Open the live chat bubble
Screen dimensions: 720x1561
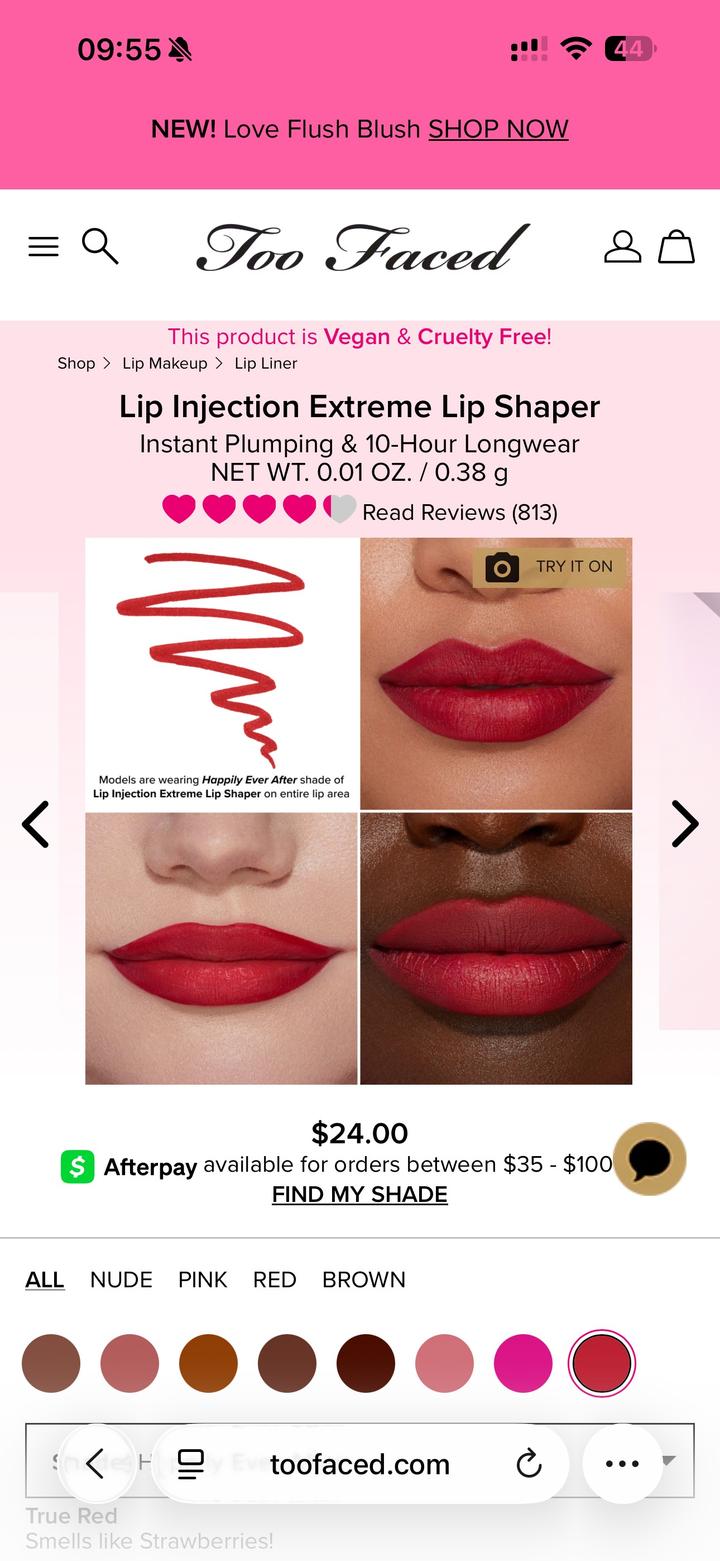[649, 1159]
